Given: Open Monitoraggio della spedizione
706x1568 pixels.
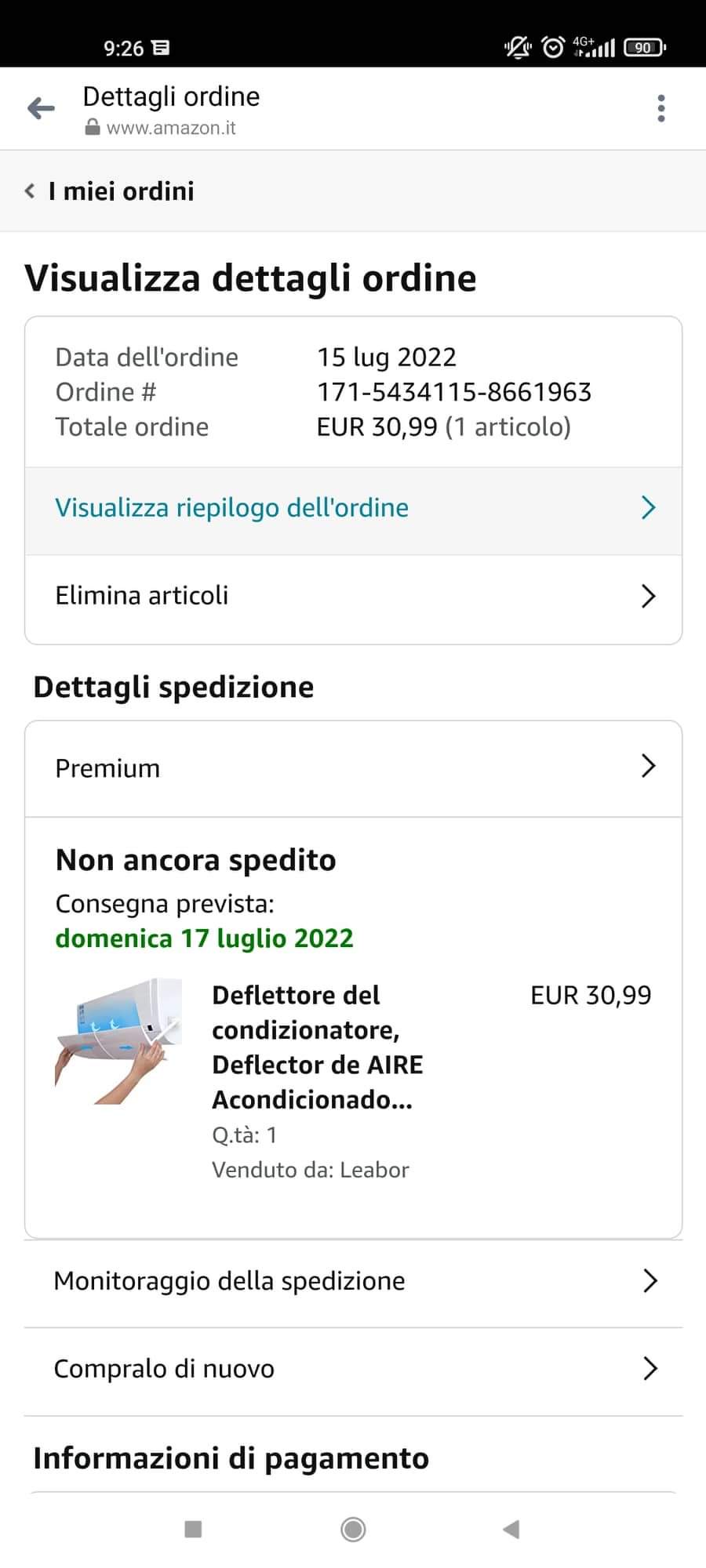Looking at the screenshot, I should click(353, 1281).
